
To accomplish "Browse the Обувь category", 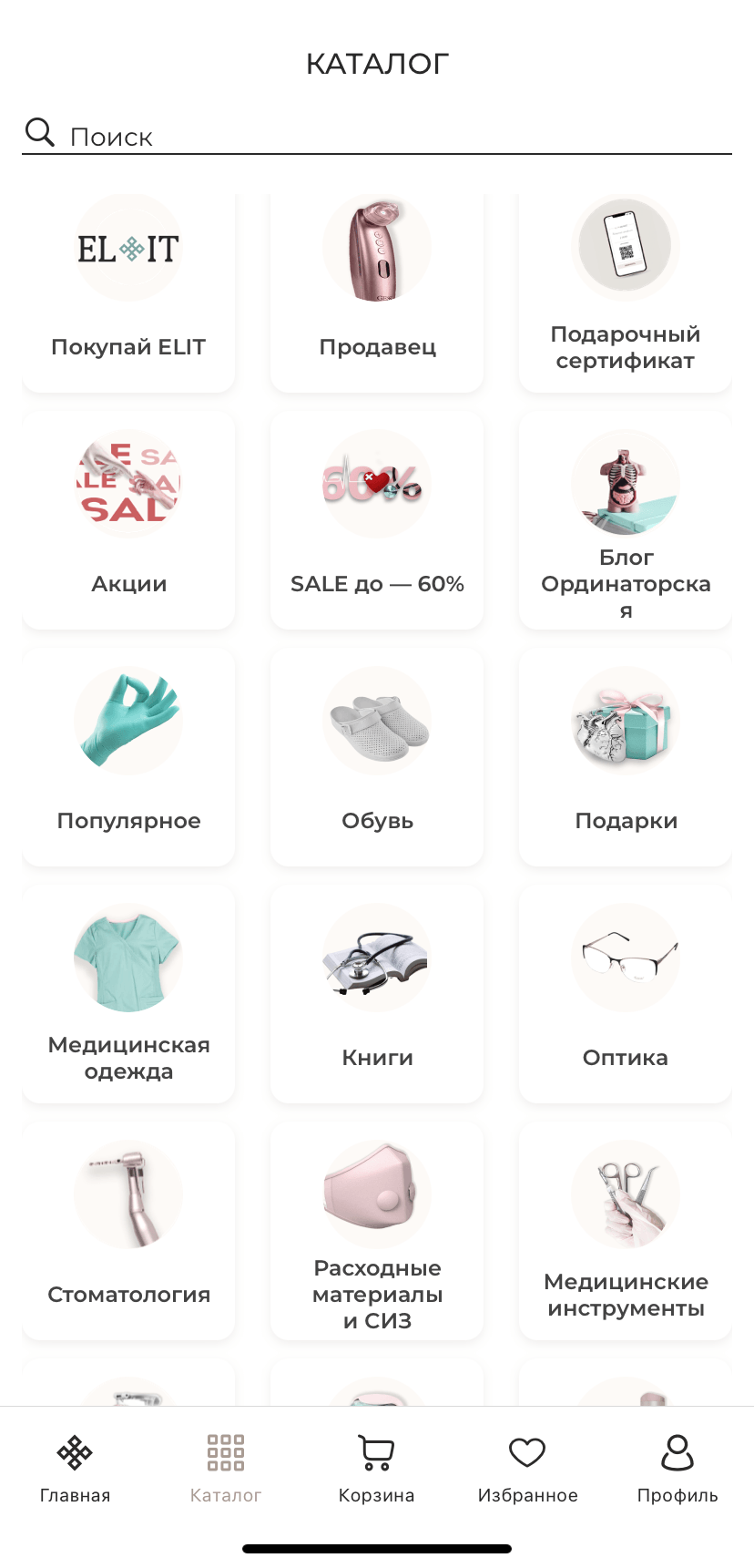I will click(377, 756).
